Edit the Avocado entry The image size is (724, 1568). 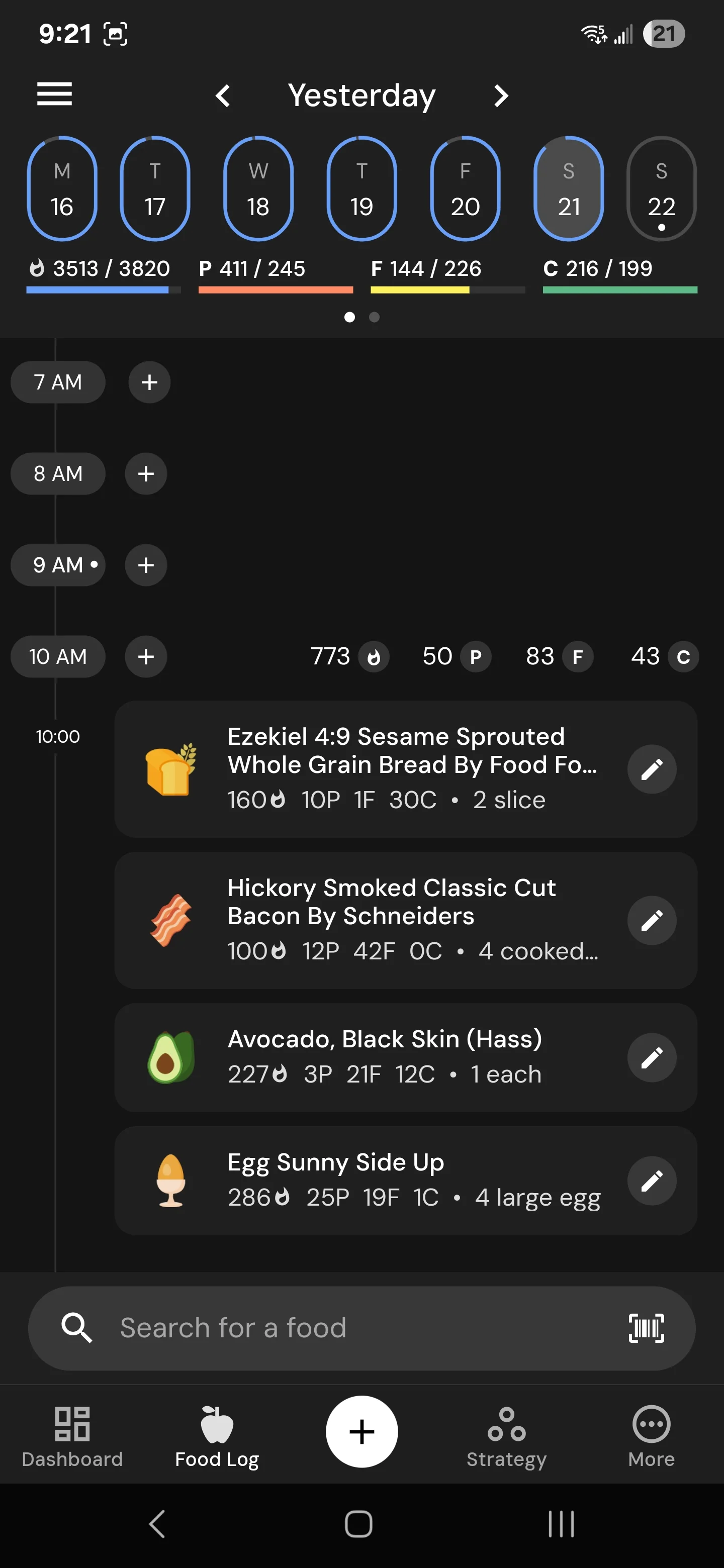click(x=652, y=1057)
